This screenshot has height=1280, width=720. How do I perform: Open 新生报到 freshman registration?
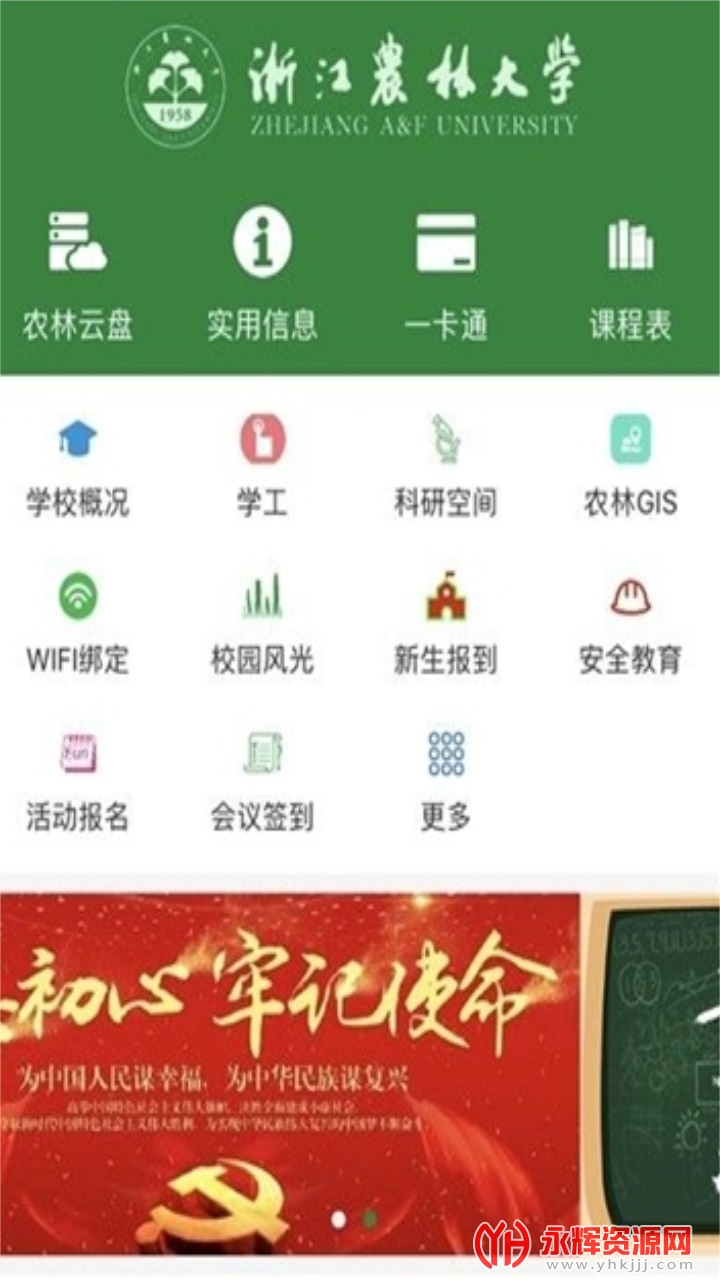point(446,622)
